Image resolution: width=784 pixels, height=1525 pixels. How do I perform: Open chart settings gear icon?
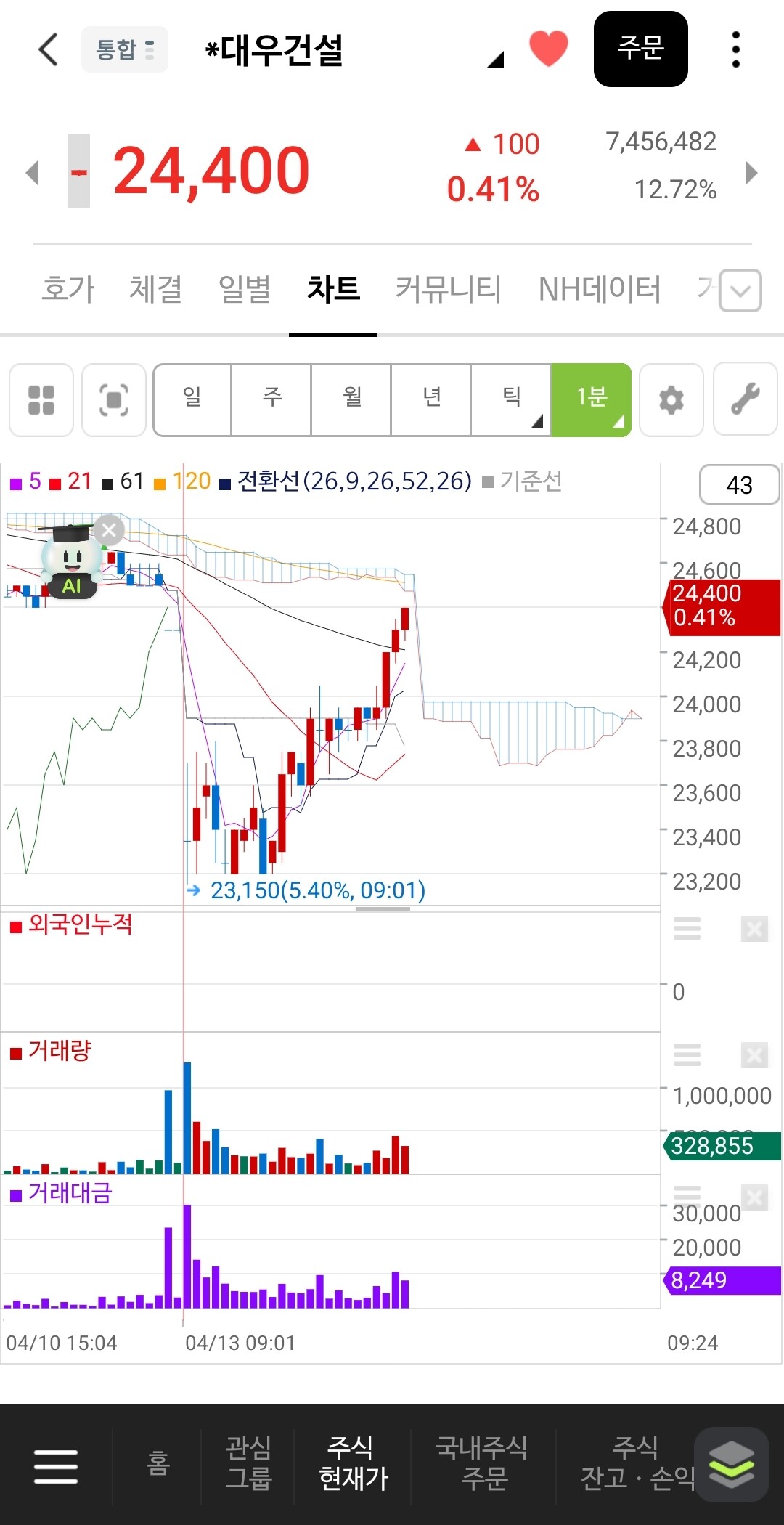click(x=671, y=400)
